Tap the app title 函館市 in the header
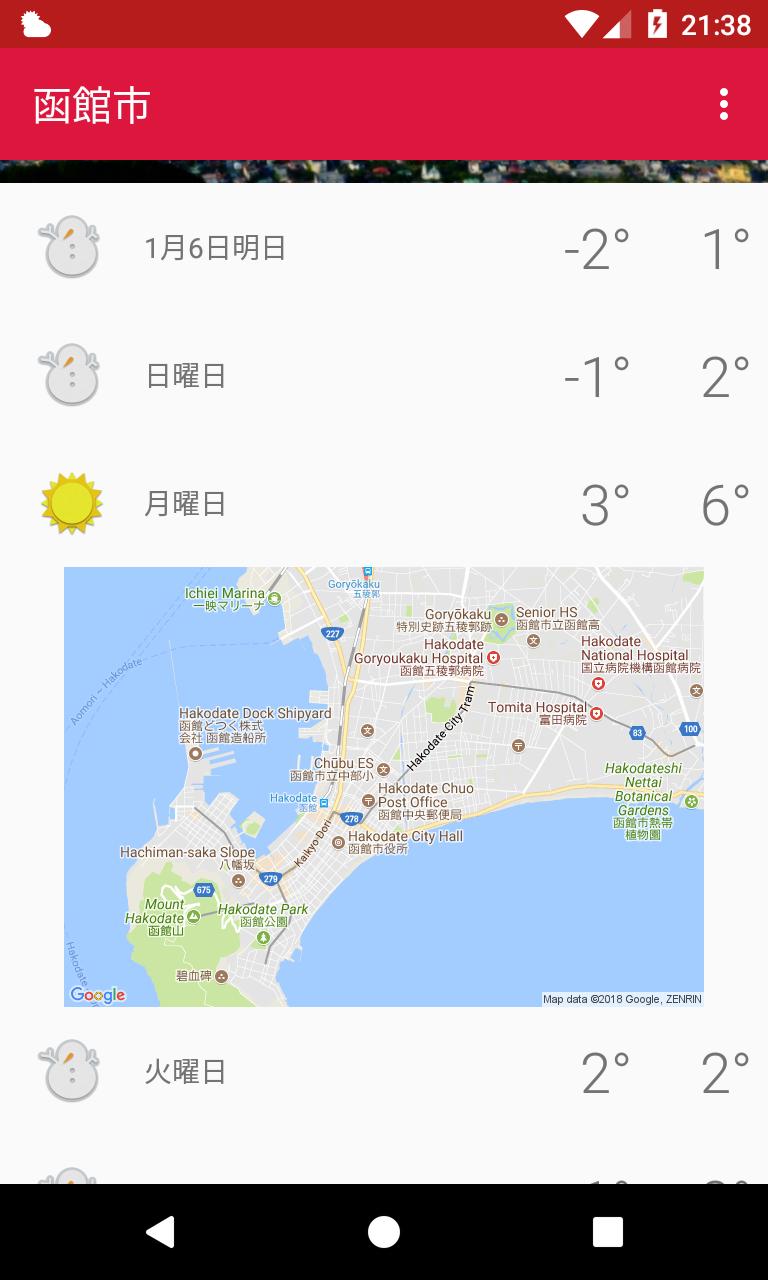Viewport: 768px width, 1280px height. click(x=91, y=103)
